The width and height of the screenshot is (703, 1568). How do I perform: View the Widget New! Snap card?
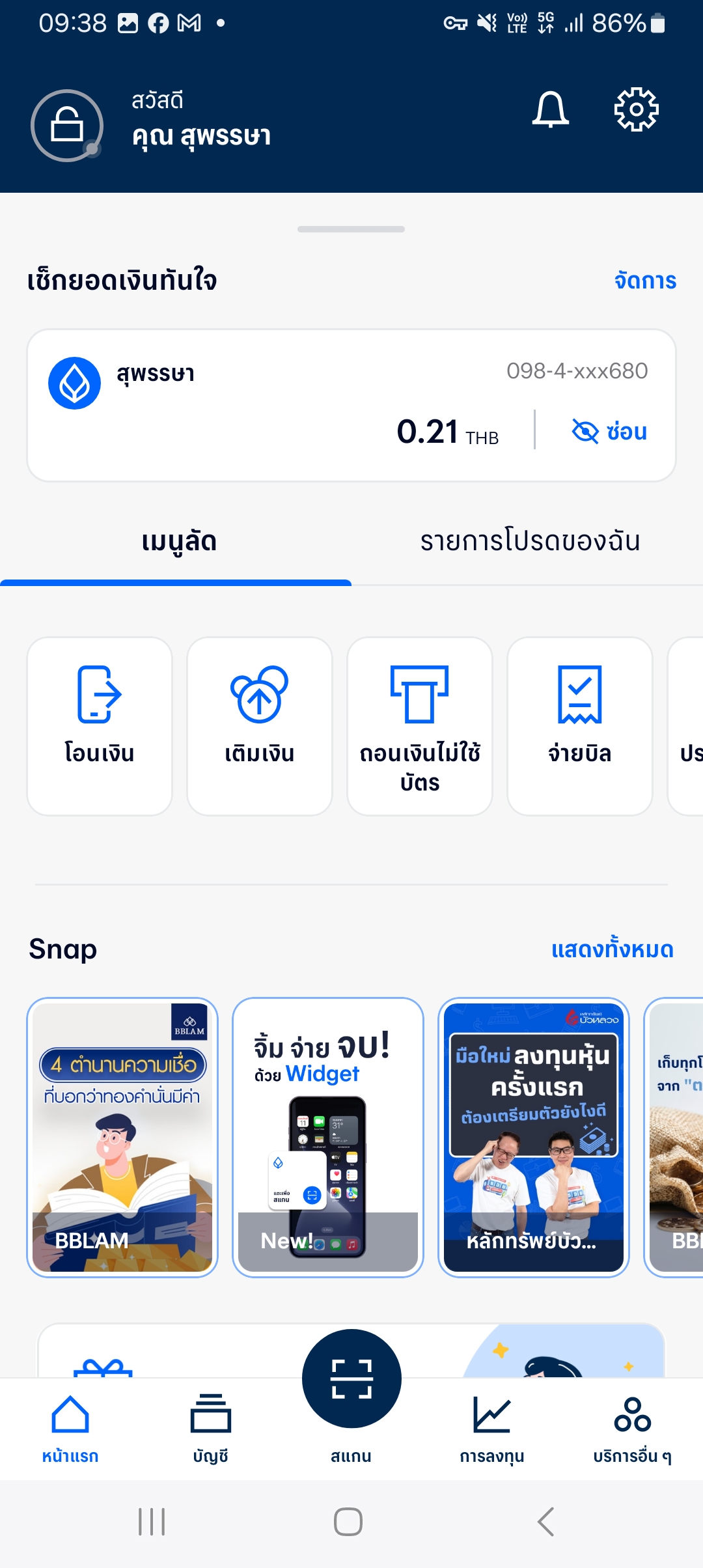328,1137
